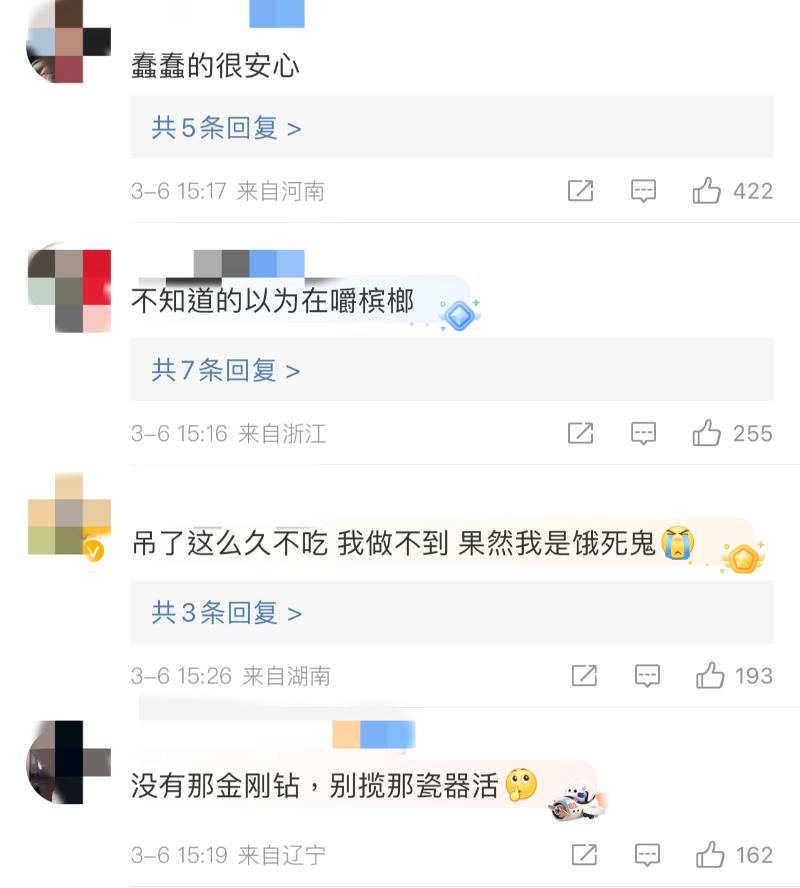This screenshot has height=888, width=800.
Task: Repost the 蠢蠢的很安心 comment
Action: point(580,191)
